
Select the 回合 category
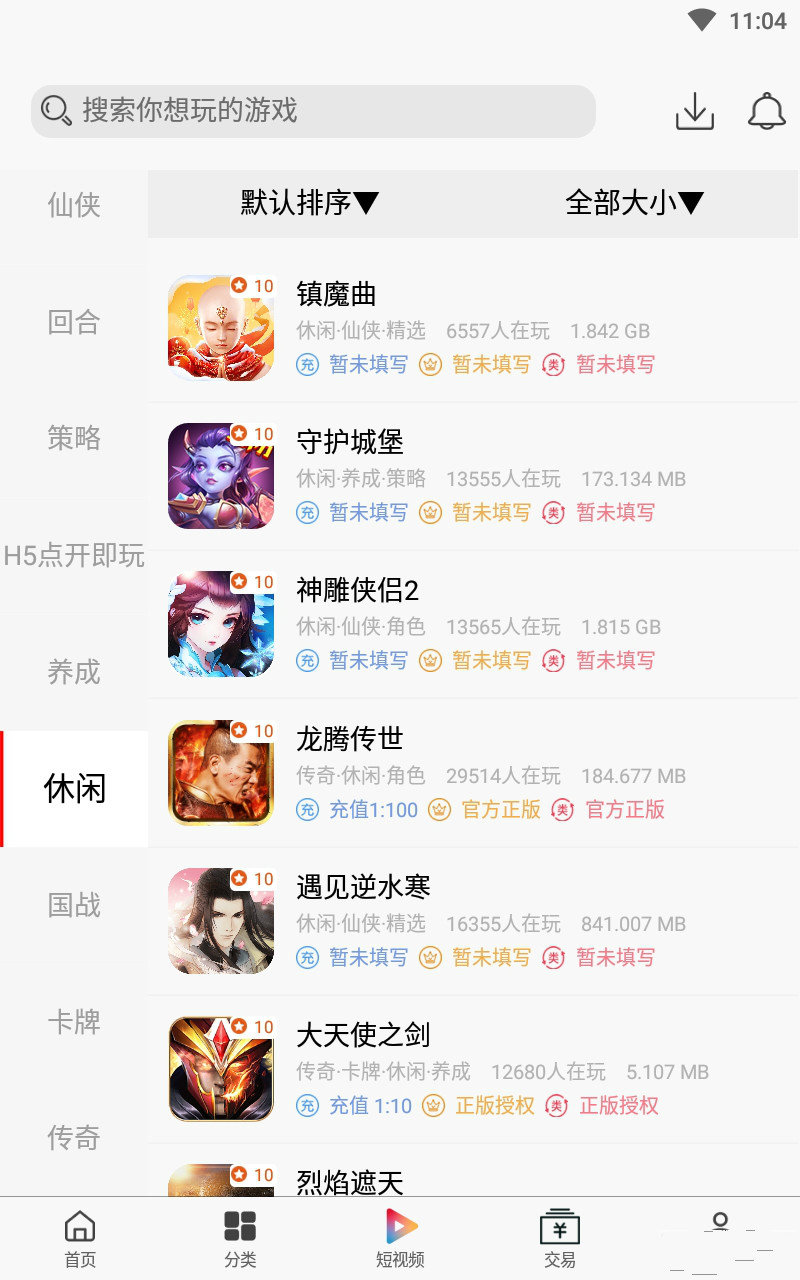coord(74,322)
